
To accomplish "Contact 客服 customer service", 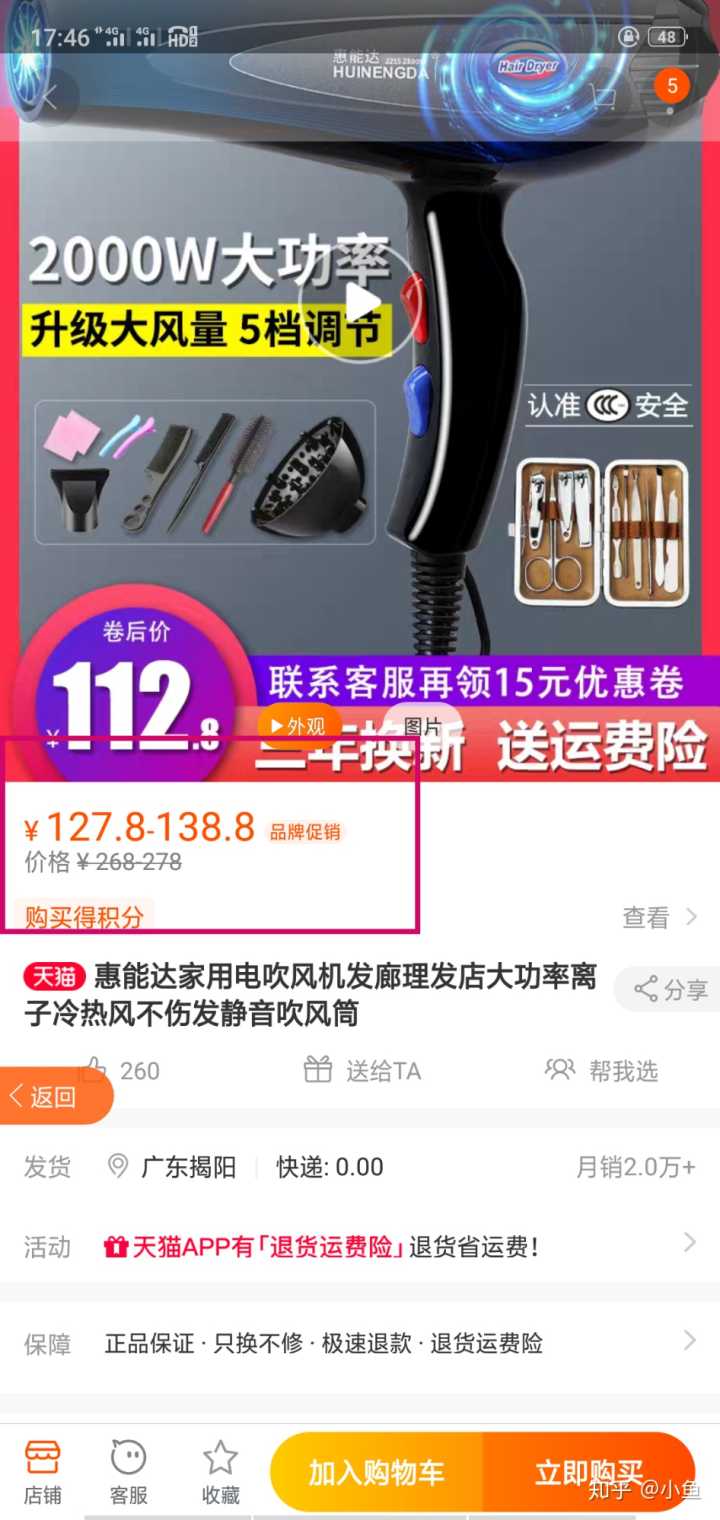I will point(129,1472).
